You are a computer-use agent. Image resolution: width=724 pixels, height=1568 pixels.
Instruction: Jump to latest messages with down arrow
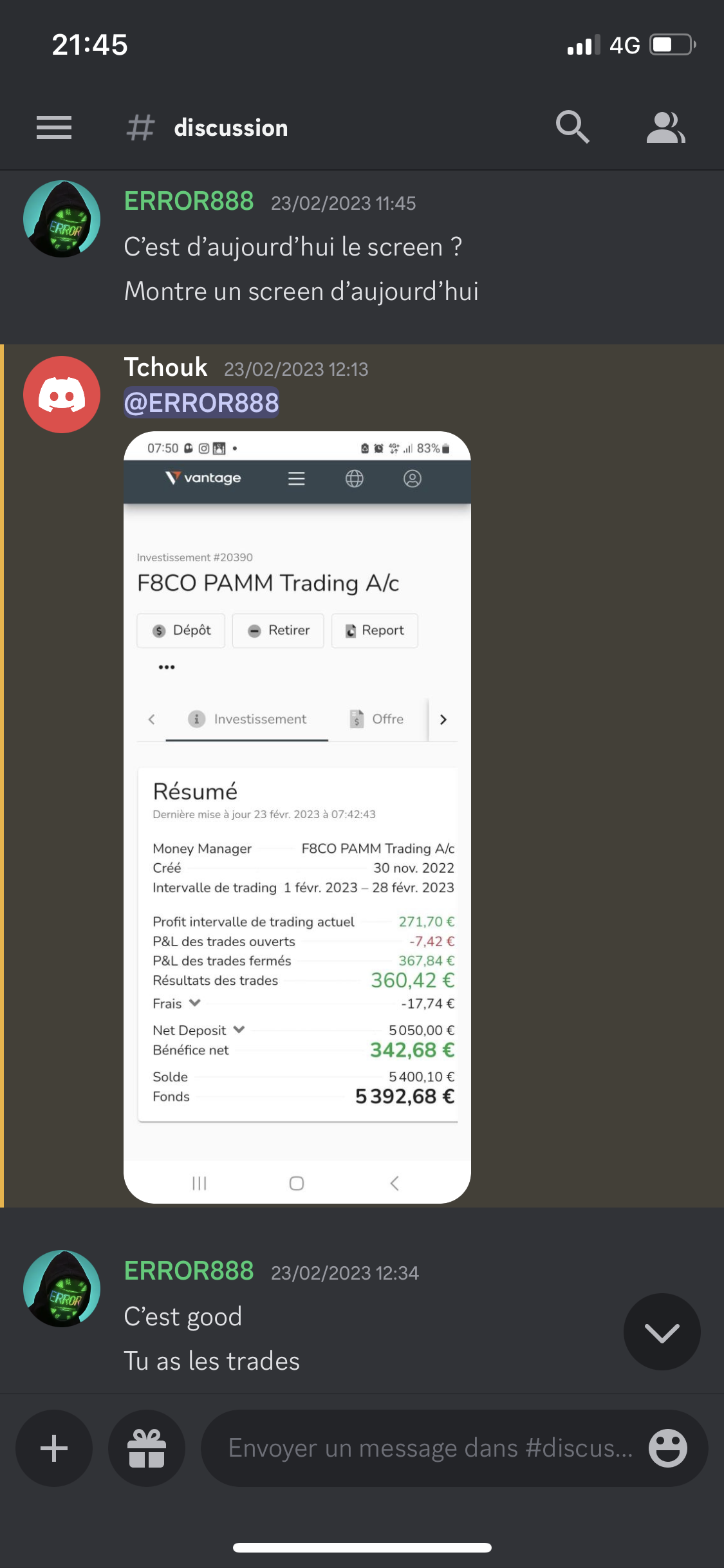coord(662,1332)
